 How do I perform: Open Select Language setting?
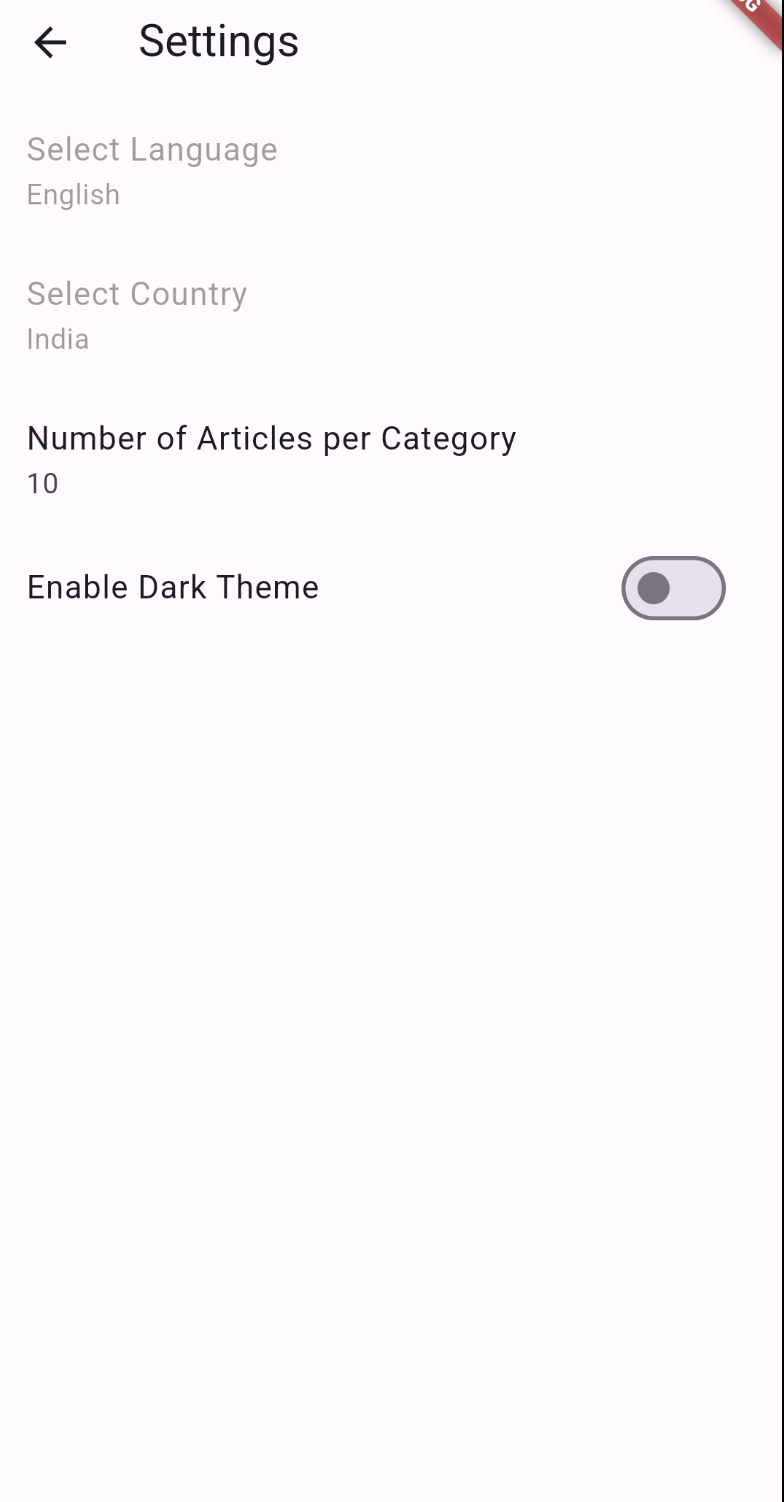(x=152, y=170)
